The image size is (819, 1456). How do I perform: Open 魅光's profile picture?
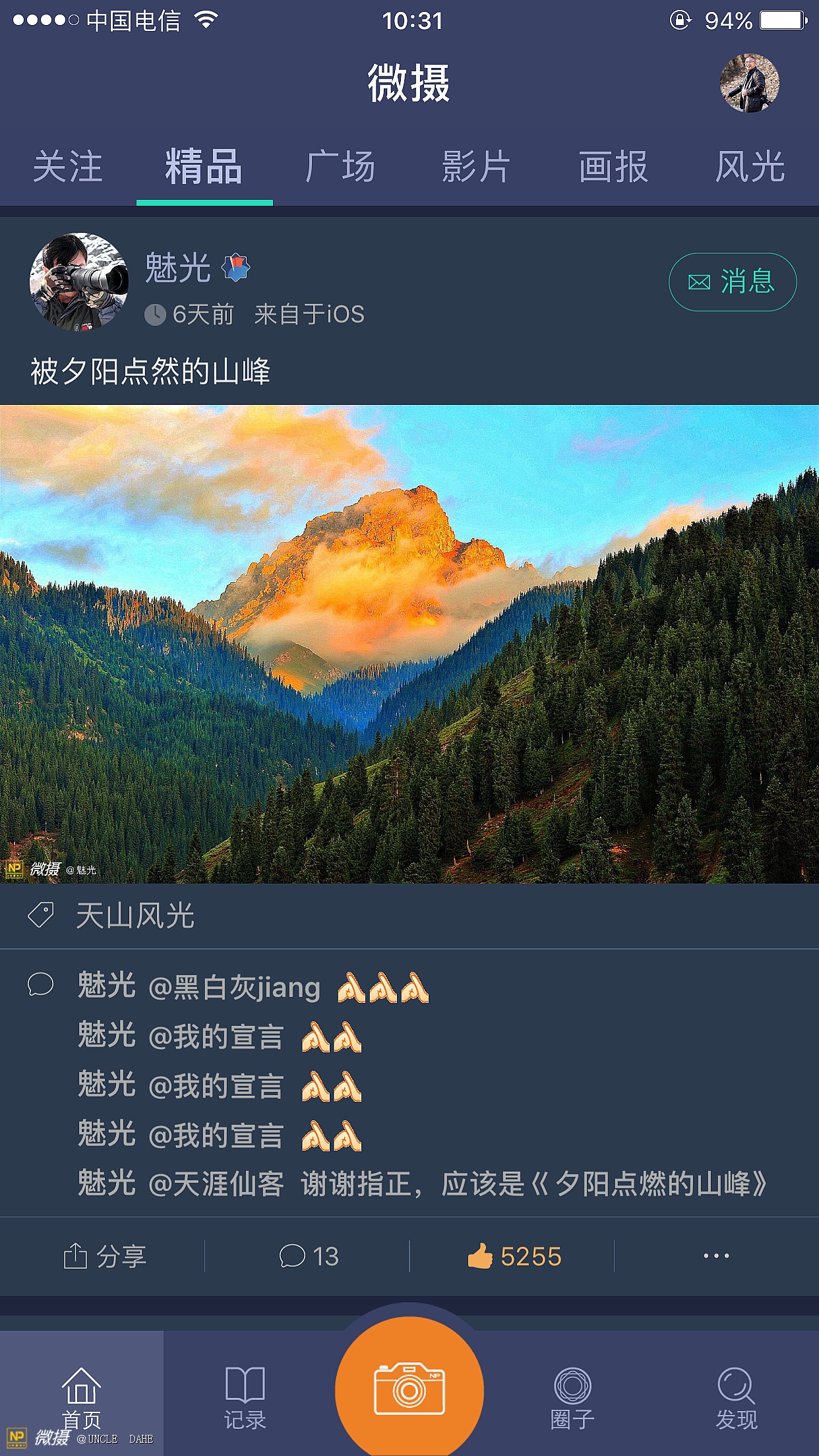tap(79, 282)
